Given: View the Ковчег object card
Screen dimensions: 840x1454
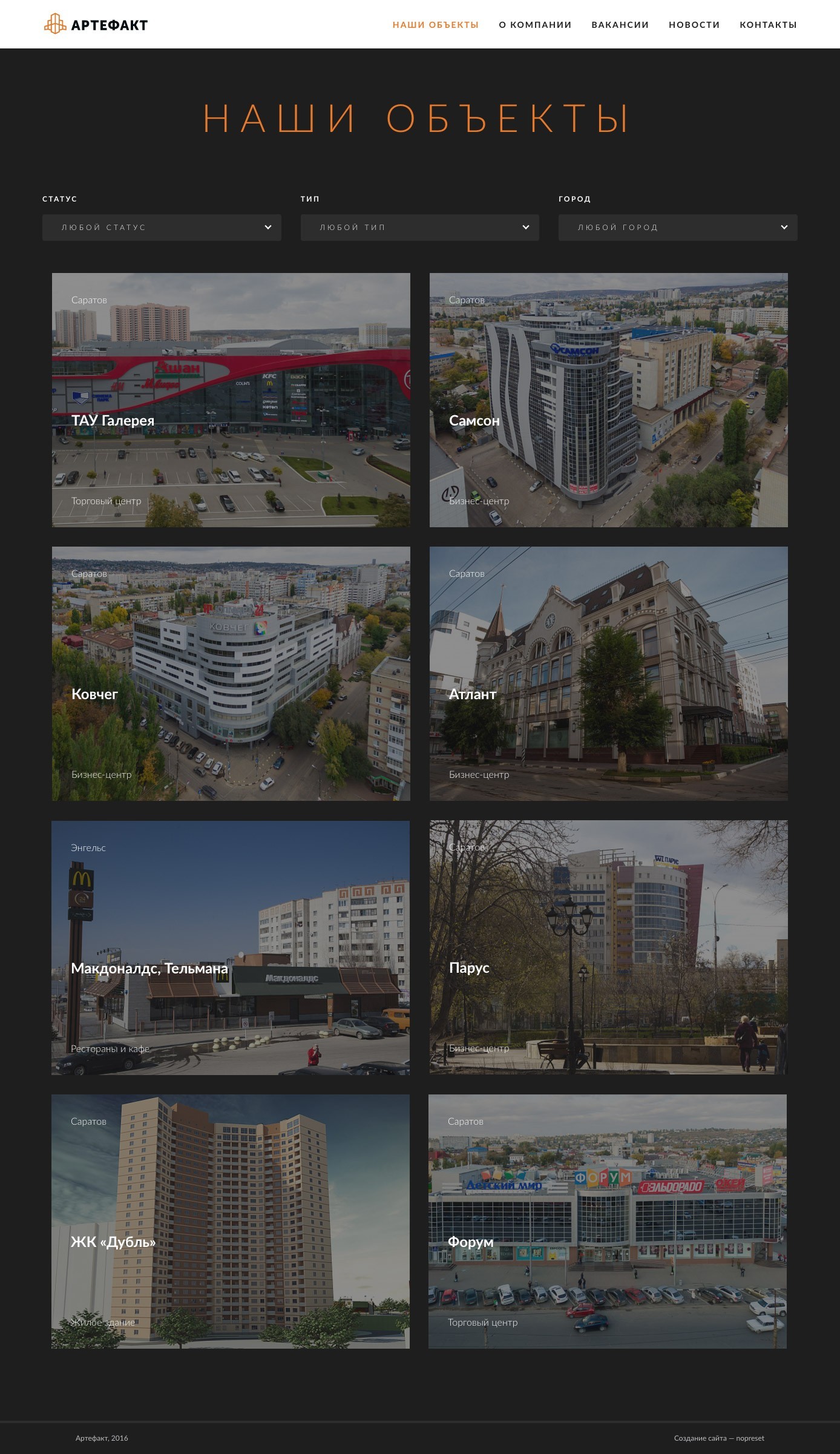Looking at the screenshot, I should pyautogui.click(x=231, y=674).
